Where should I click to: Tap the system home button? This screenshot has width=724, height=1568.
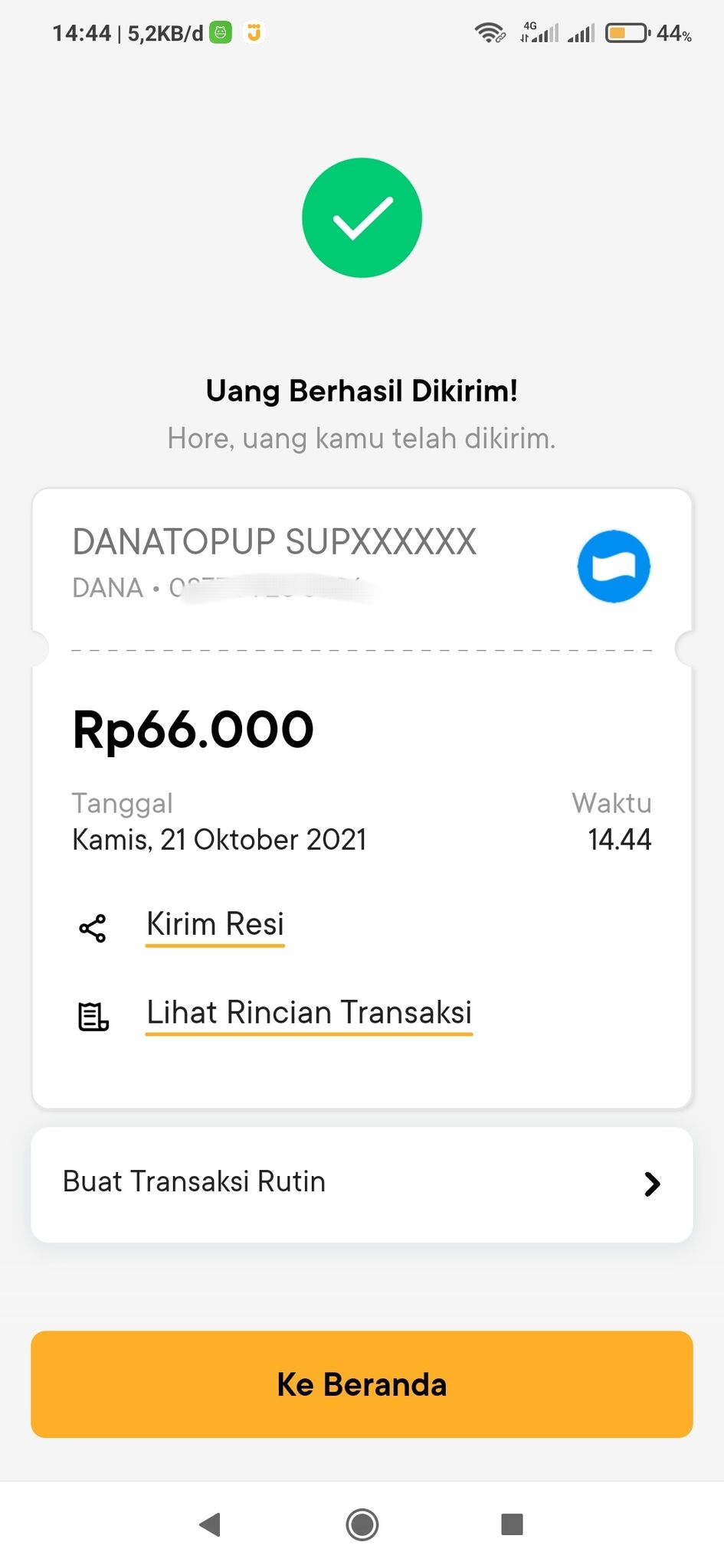[x=362, y=1524]
